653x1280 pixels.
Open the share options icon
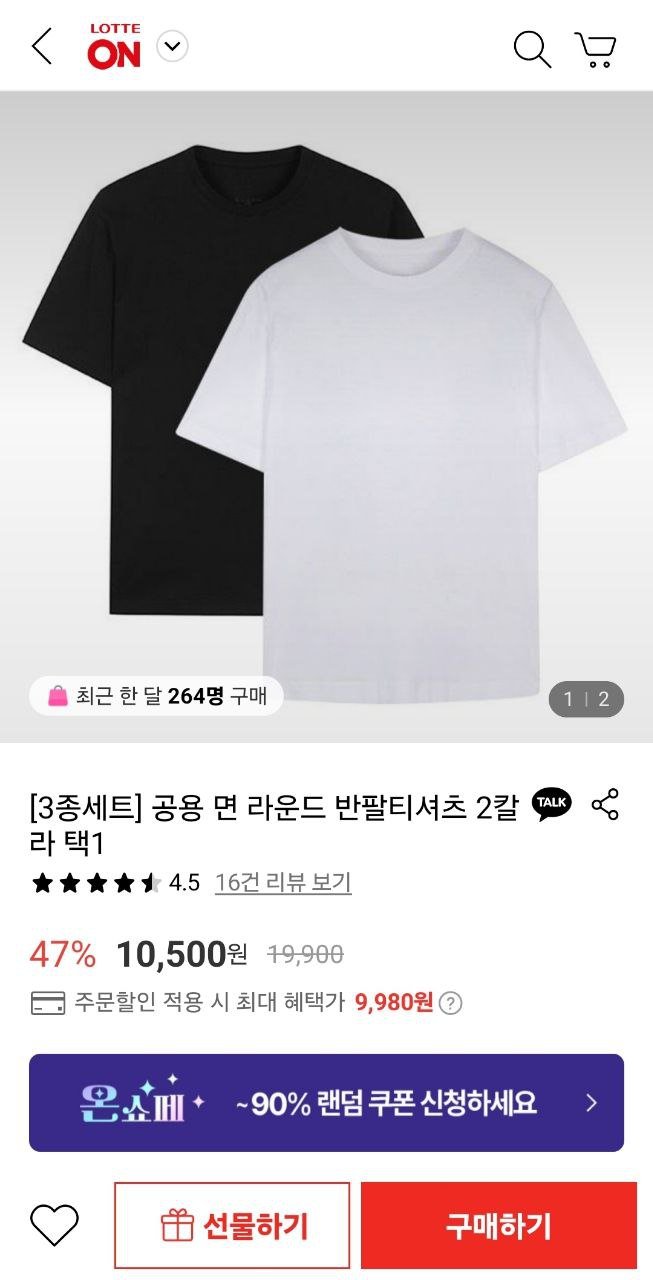[x=605, y=804]
